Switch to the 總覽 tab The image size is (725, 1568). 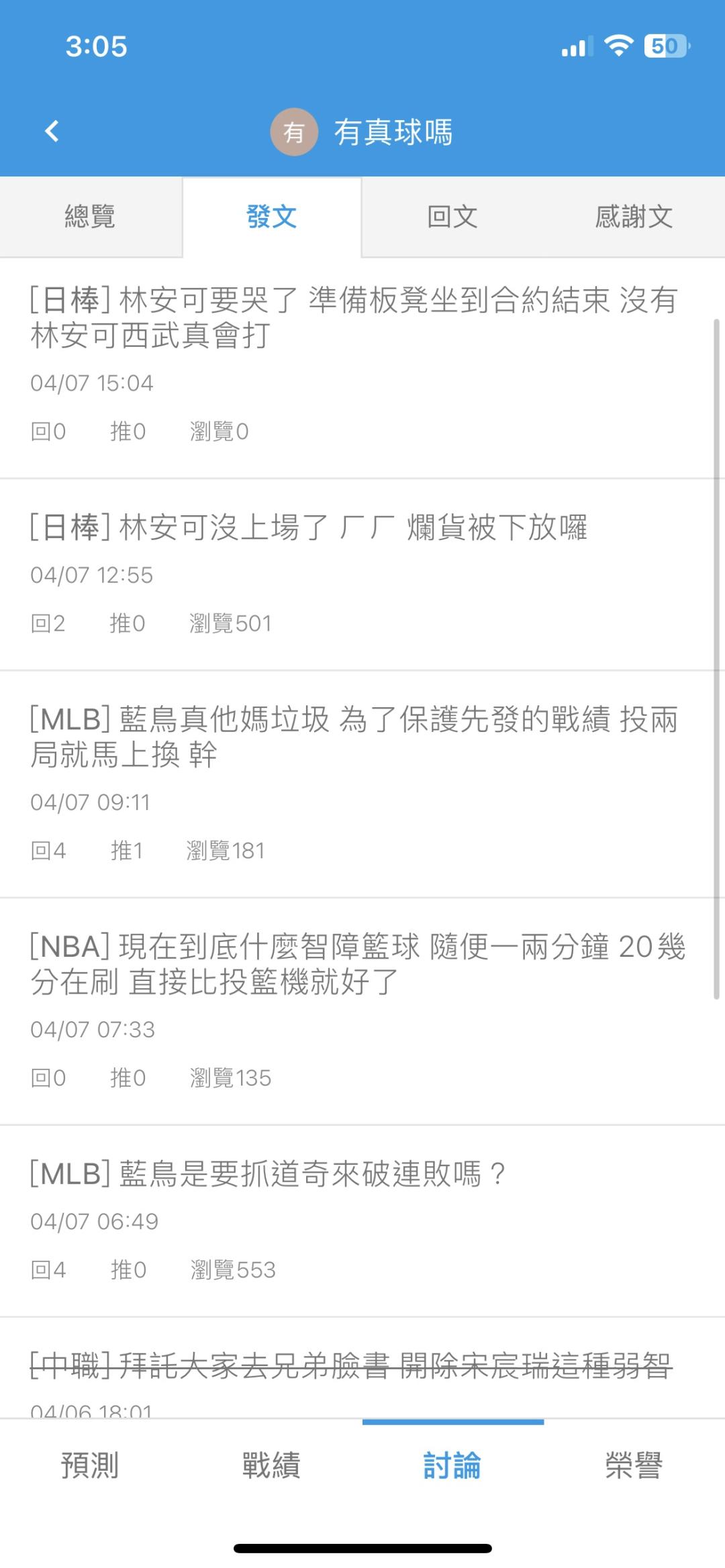coord(90,217)
